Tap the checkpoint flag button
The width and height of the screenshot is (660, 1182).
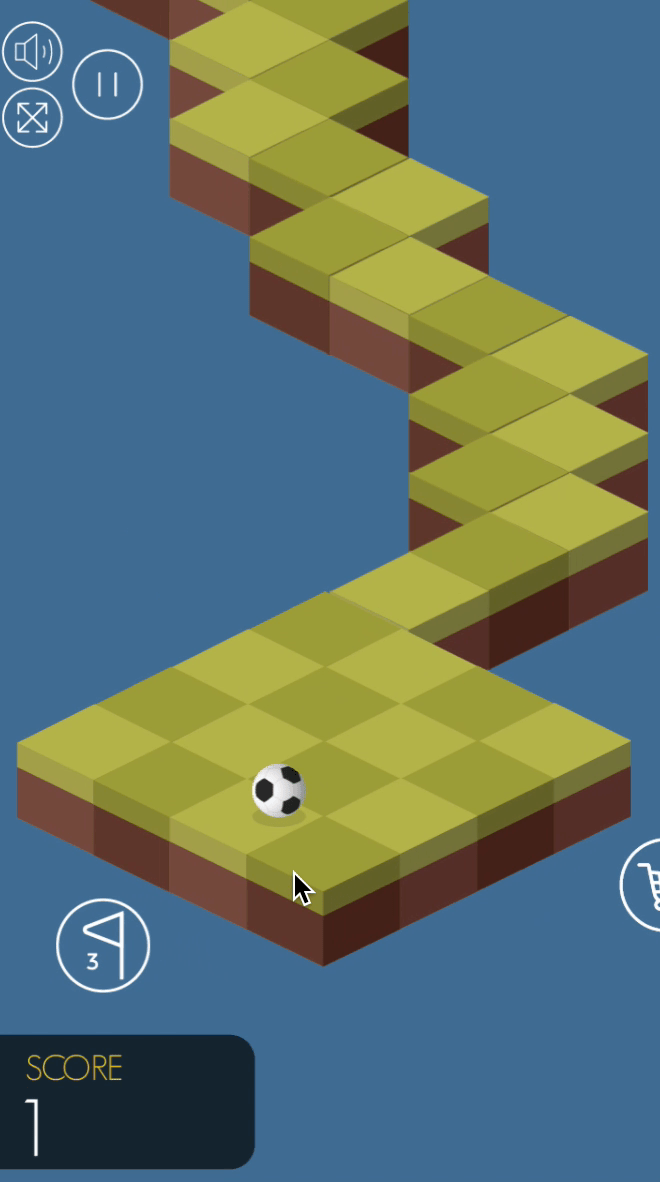(103, 945)
